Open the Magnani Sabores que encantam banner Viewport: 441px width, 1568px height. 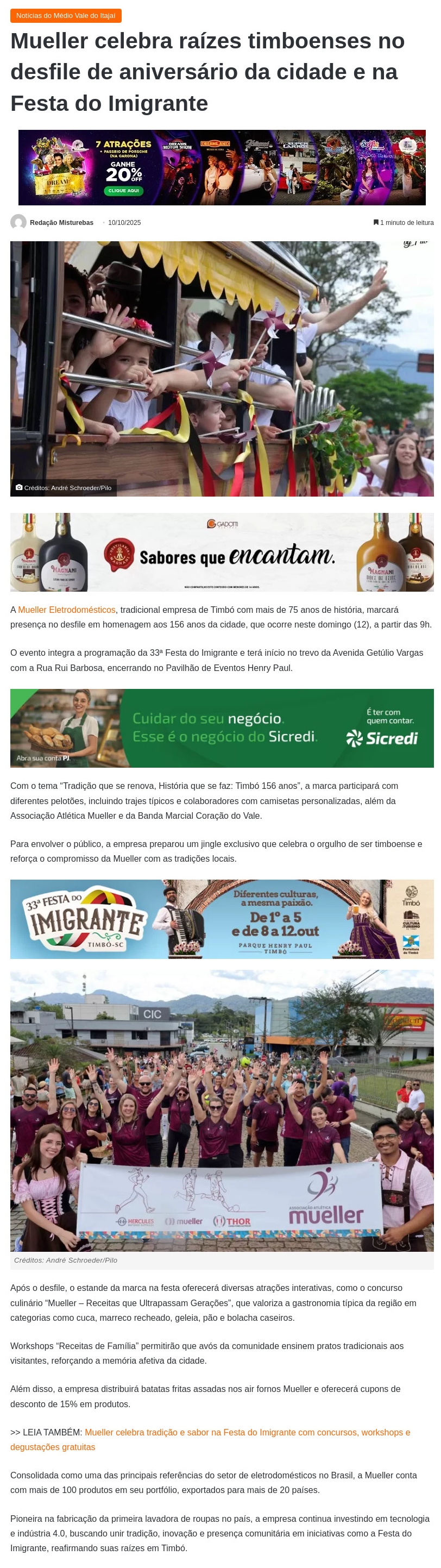(222, 552)
